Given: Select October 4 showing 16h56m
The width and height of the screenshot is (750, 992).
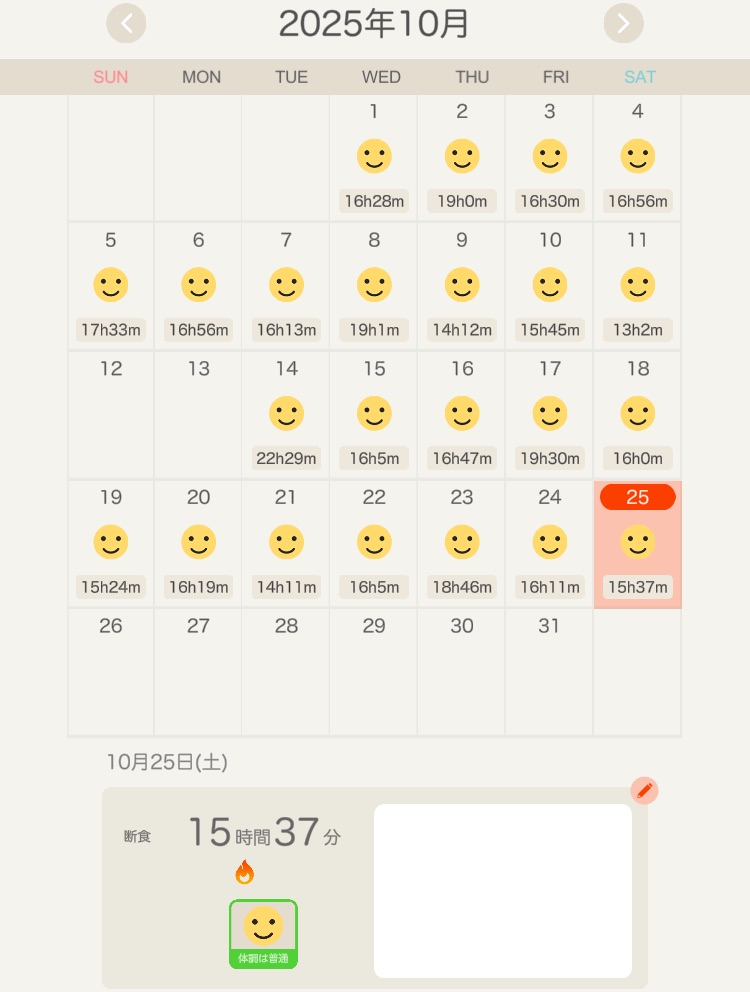Looking at the screenshot, I should 637,158.
